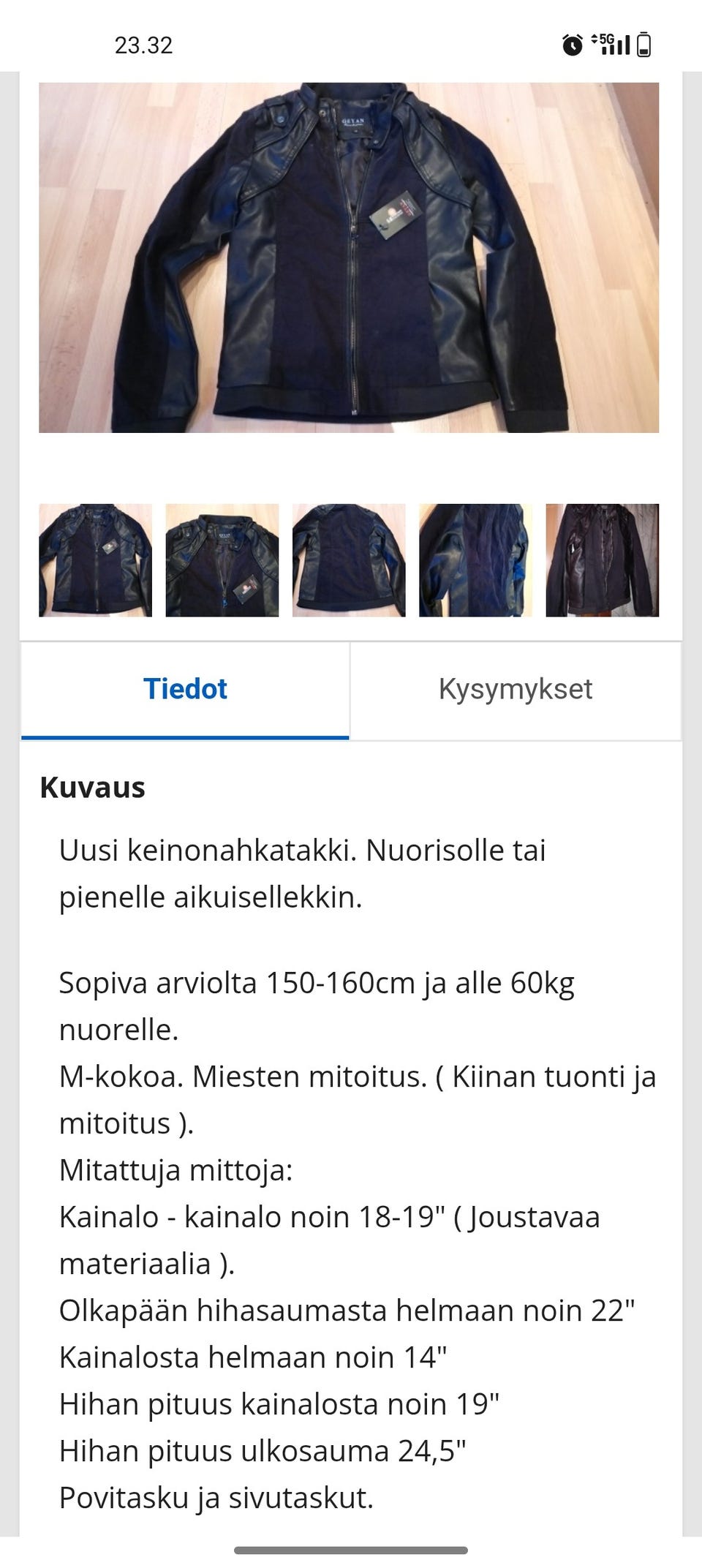
Task: View the fourth thumbnail showing the sleeve
Action: (475, 559)
